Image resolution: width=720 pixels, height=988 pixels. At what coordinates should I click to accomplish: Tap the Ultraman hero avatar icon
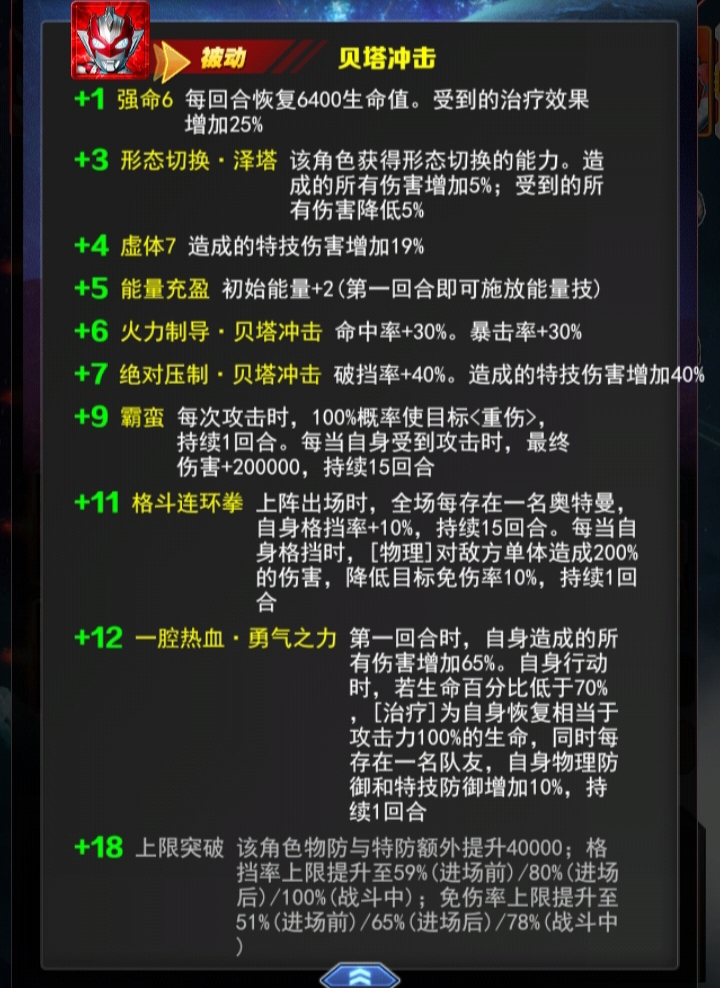coord(110,41)
